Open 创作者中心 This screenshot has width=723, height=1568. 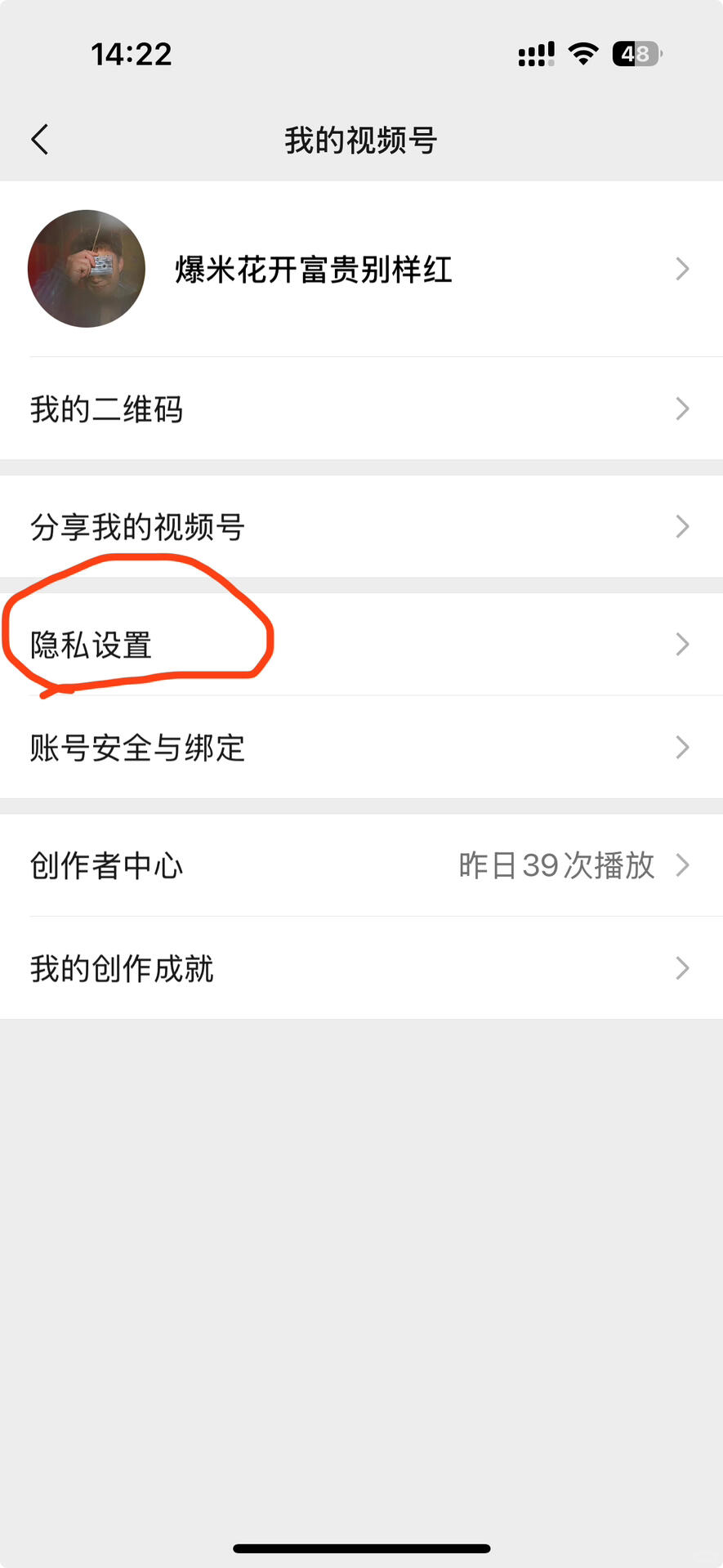[361, 865]
